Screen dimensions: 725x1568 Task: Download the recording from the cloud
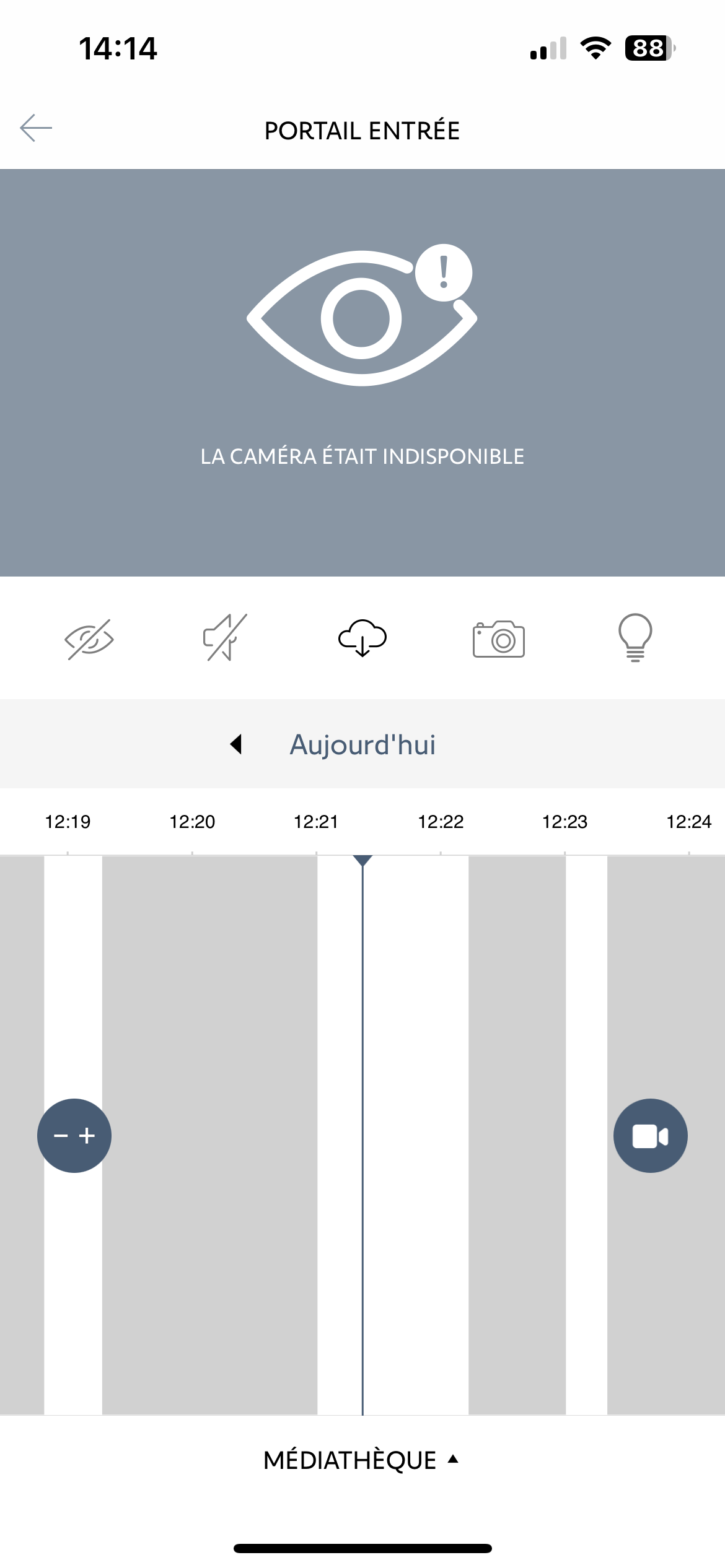(x=362, y=638)
